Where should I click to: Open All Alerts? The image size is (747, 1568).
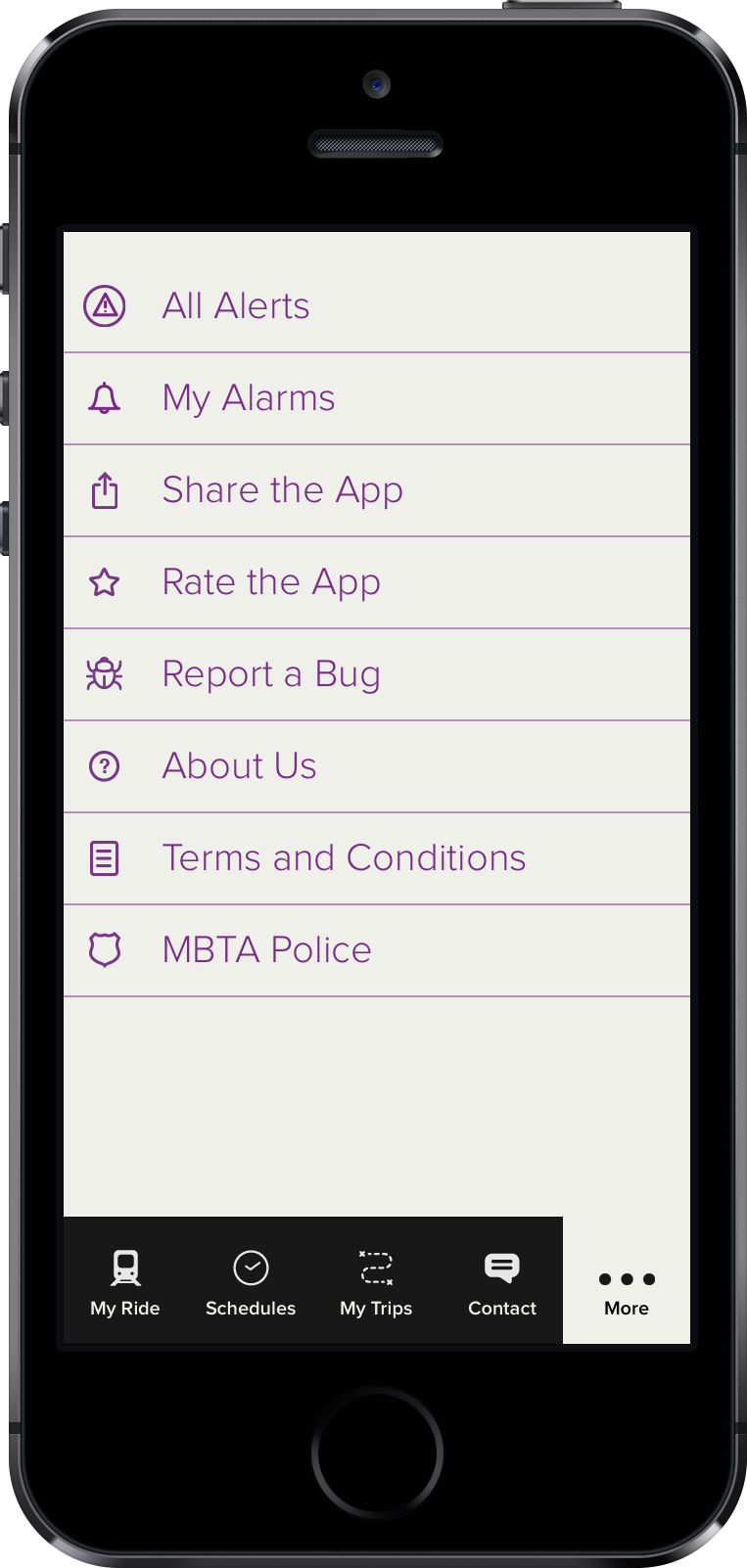click(377, 306)
